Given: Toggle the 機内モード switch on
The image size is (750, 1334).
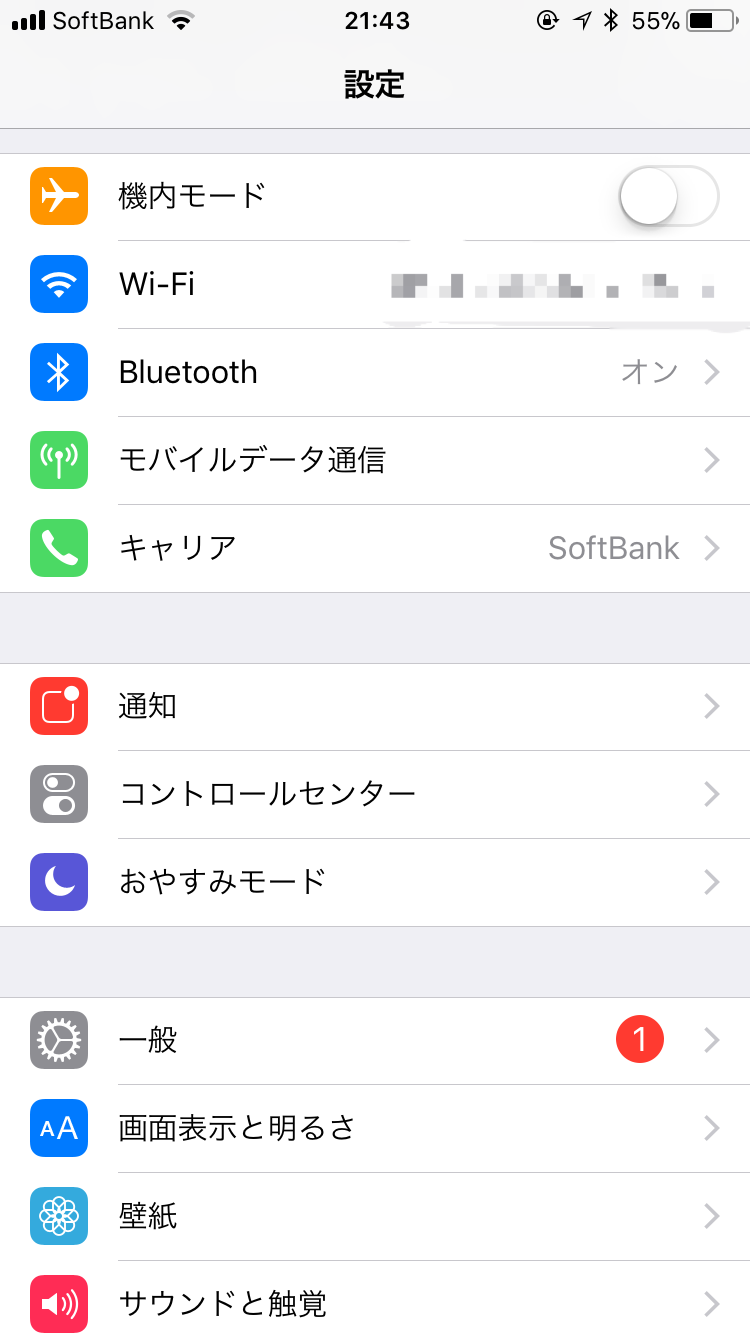Looking at the screenshot, I should point(668,196).
